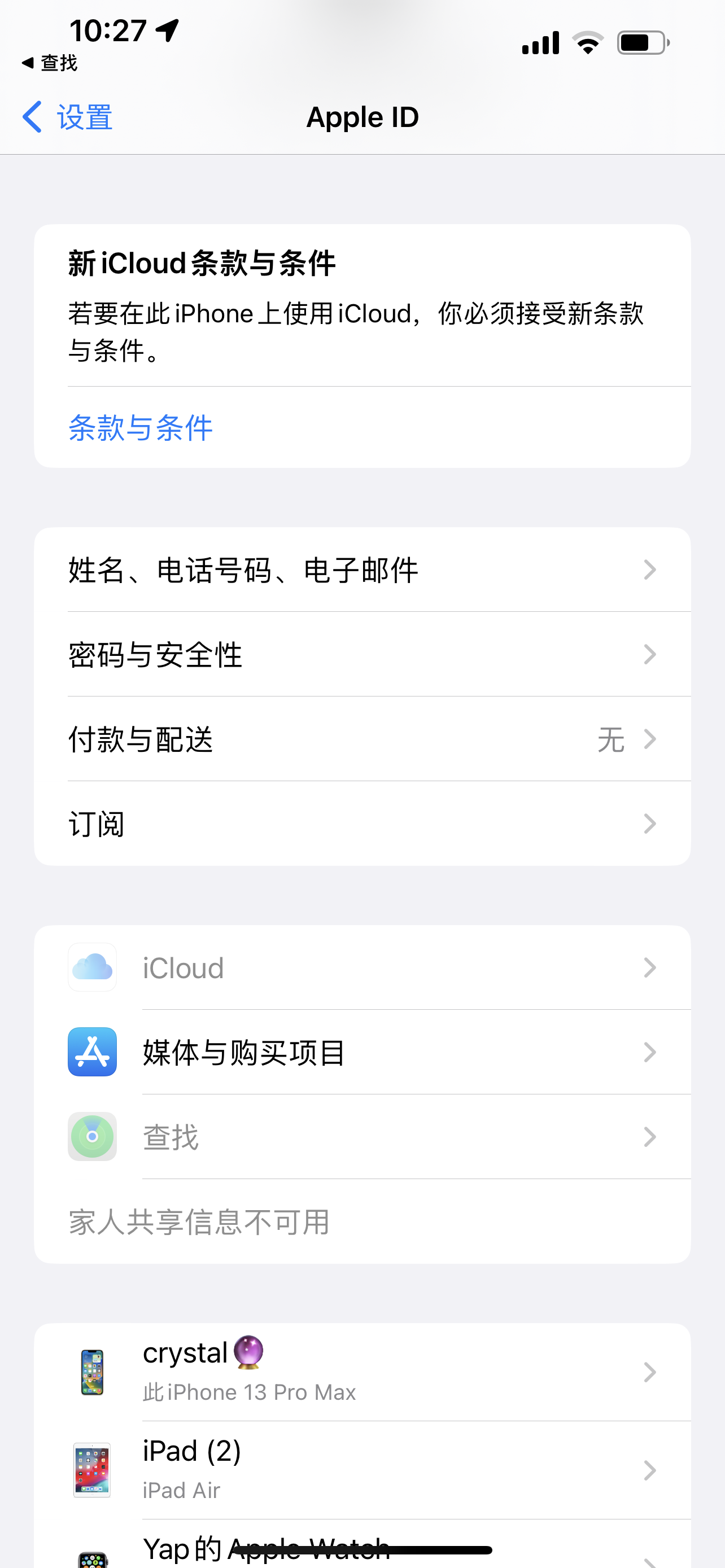Viewport: 725px width, 1568px height.
Task: Select the iPad (2) device
Action: point(362,1470)
